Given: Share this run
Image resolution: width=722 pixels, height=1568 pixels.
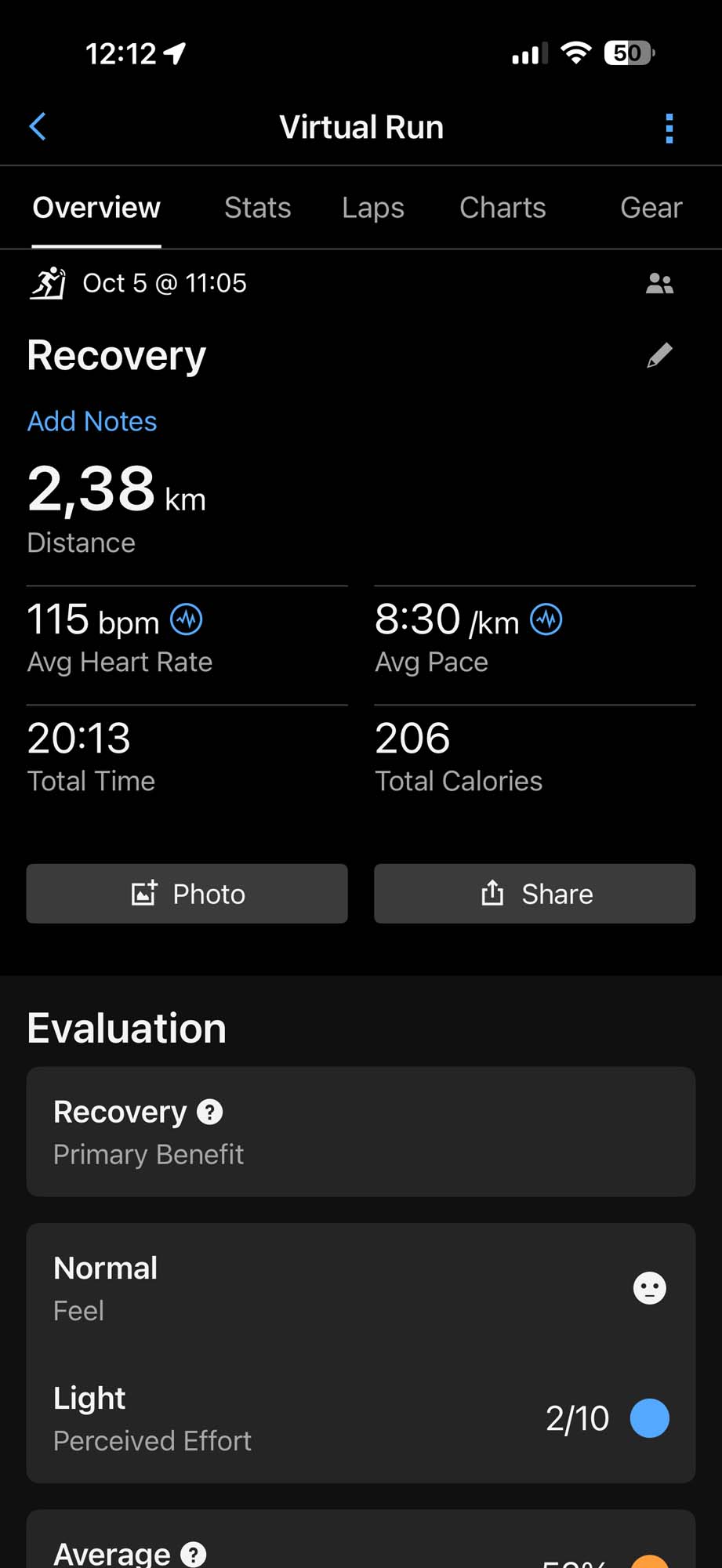Looking at the screenshot, I should point(535,894).
